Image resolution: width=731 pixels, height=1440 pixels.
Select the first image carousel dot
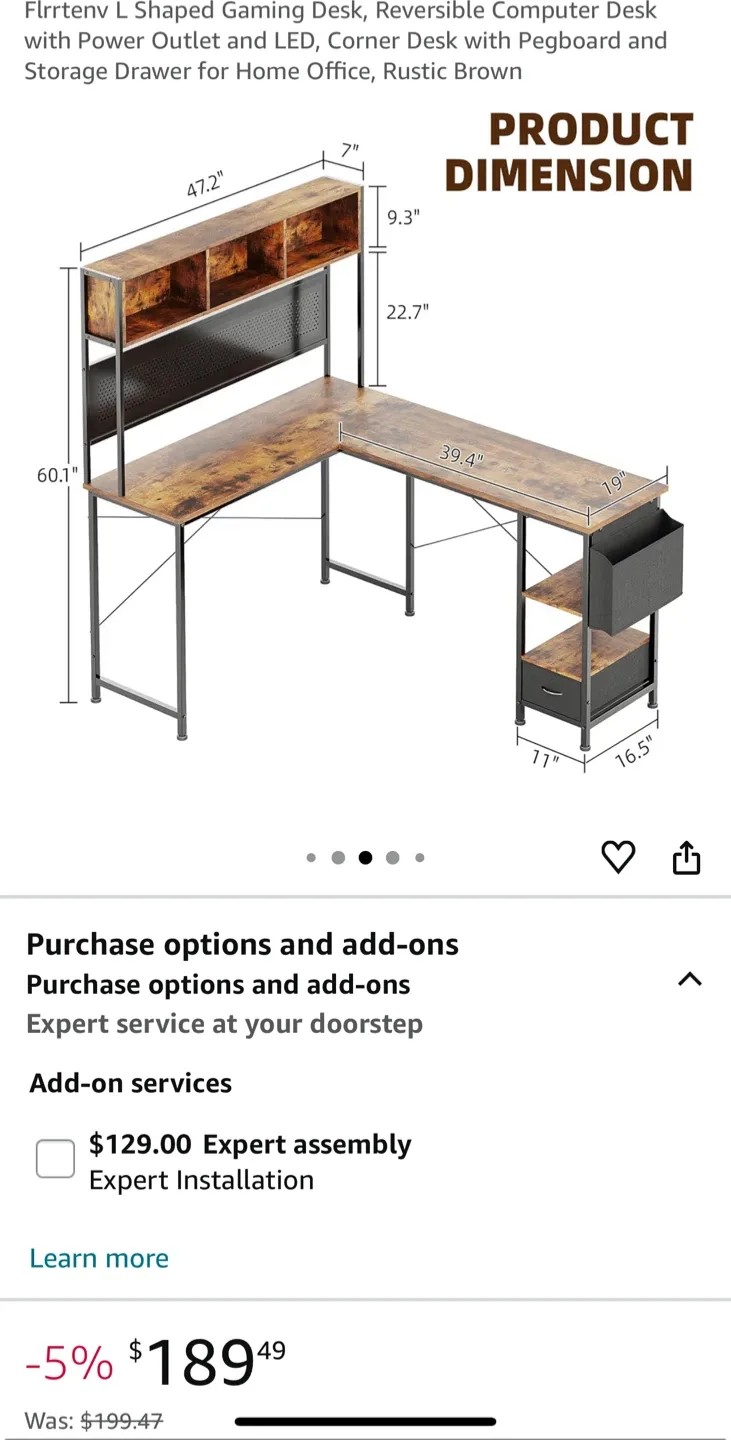pos(311,857)
